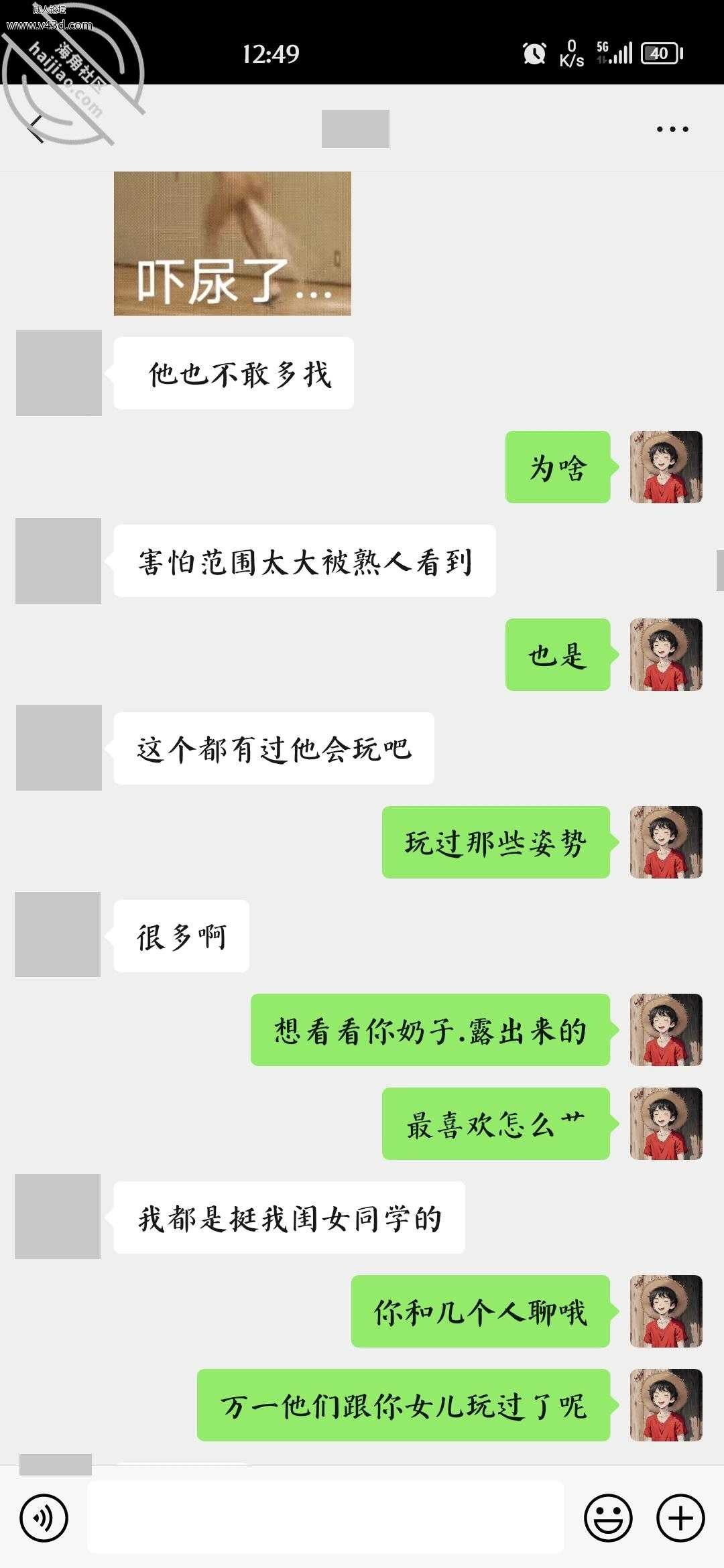724x1568 pixels.
Task: Switch to voice message input
Action: pyautogui.click(x=44, y=1518)
